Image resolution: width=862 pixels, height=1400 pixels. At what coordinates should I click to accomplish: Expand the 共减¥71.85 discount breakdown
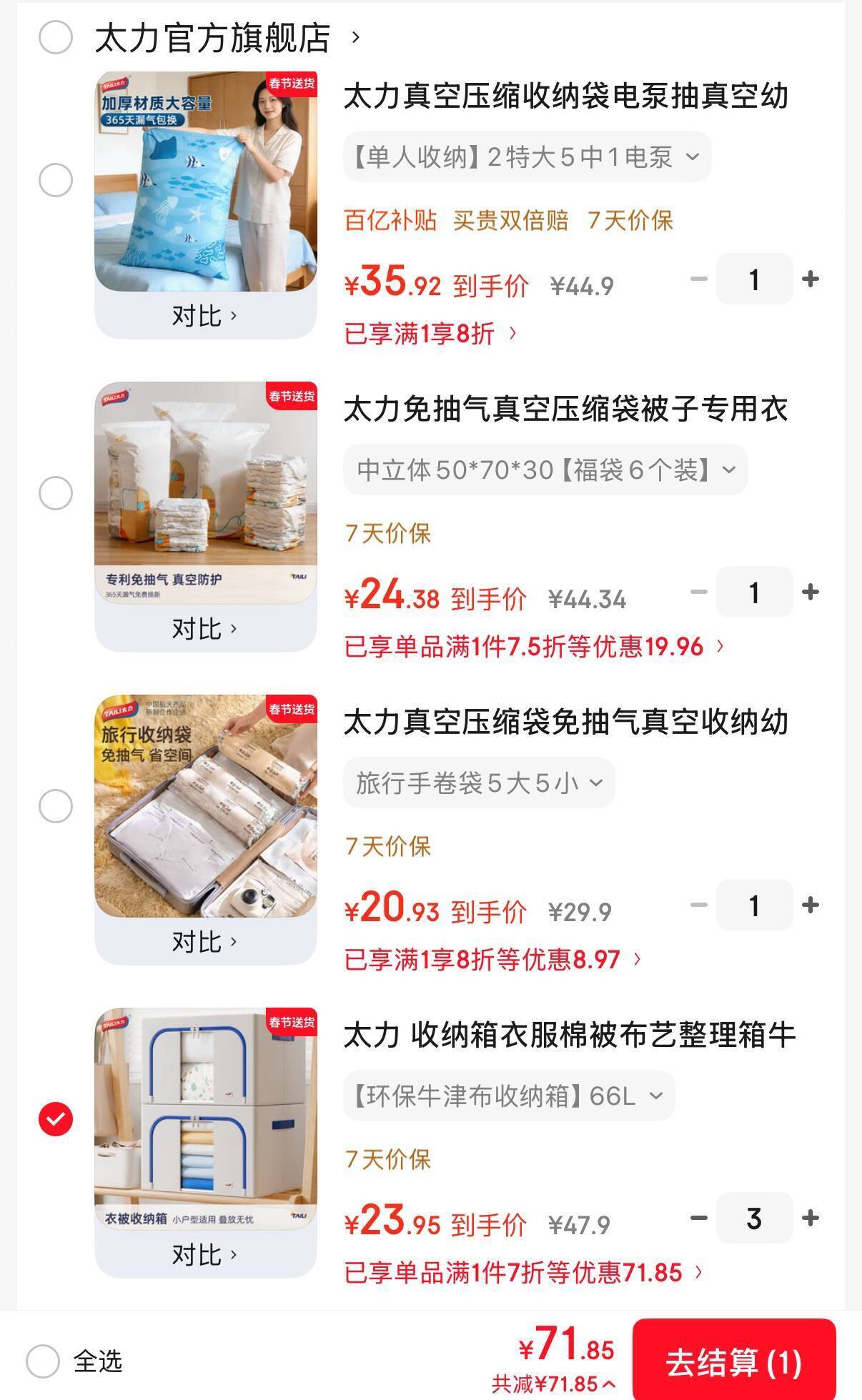click(553, 1384)
